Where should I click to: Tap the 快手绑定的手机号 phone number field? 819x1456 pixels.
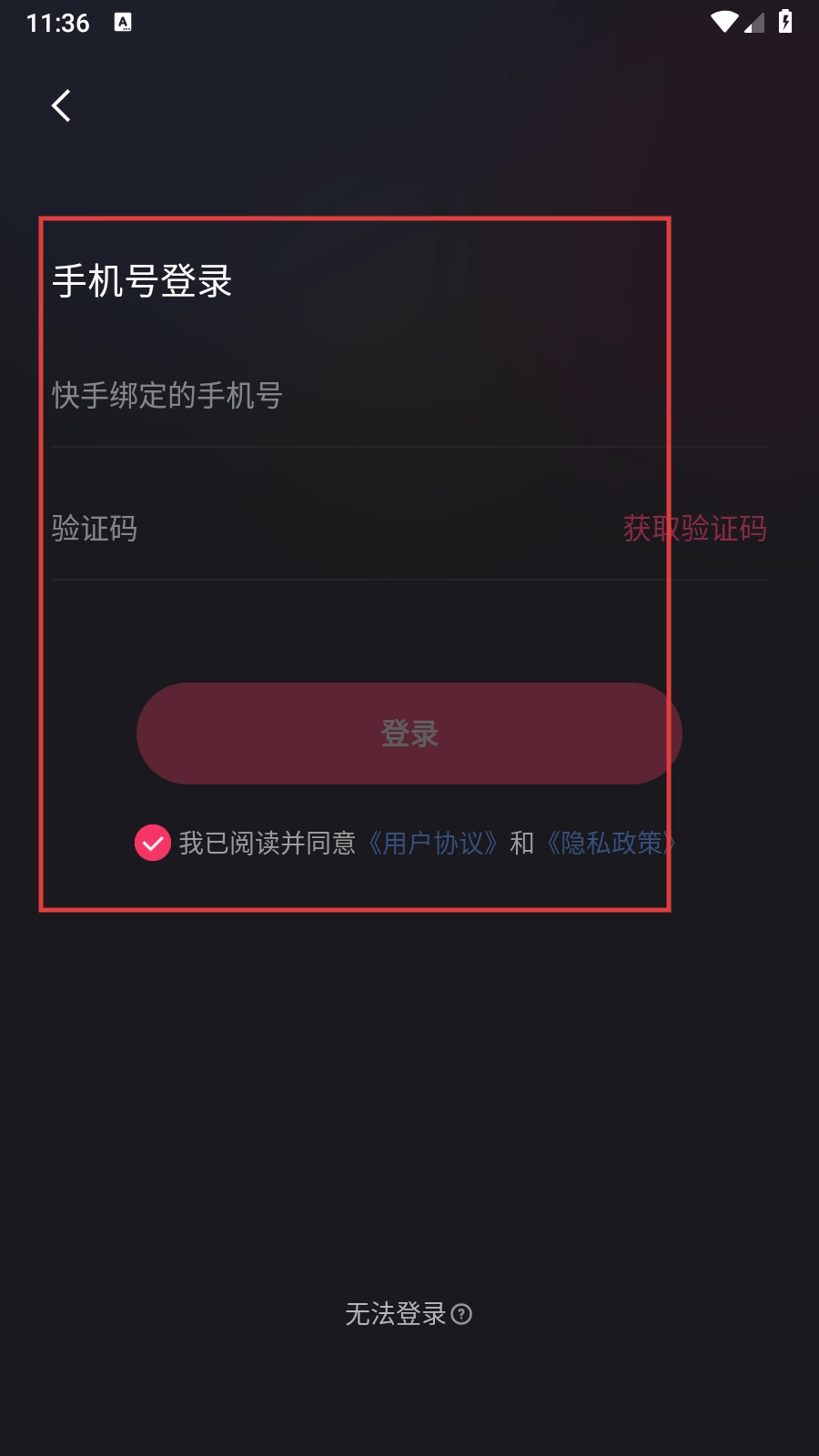click(x=364, y=396)
